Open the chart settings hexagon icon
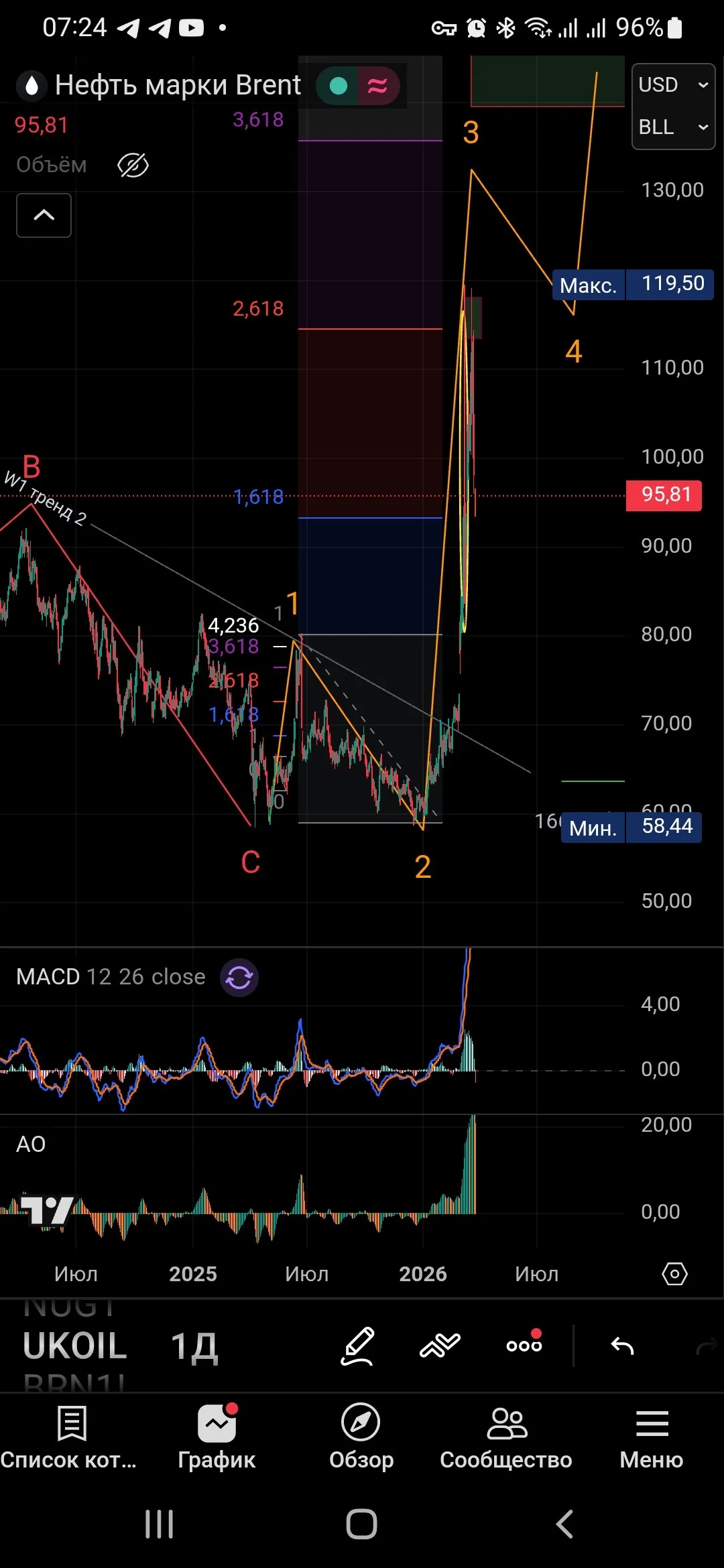This screenshot has height=1568, width=724. [x=674, y=1273]
